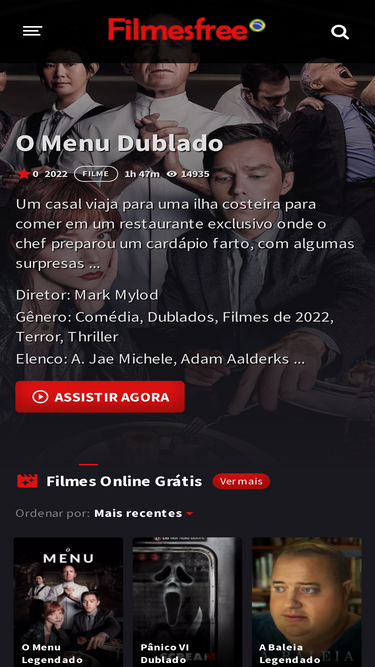
Task: Open the search icon
Action: pyautogui.click(x=340, y=32)
